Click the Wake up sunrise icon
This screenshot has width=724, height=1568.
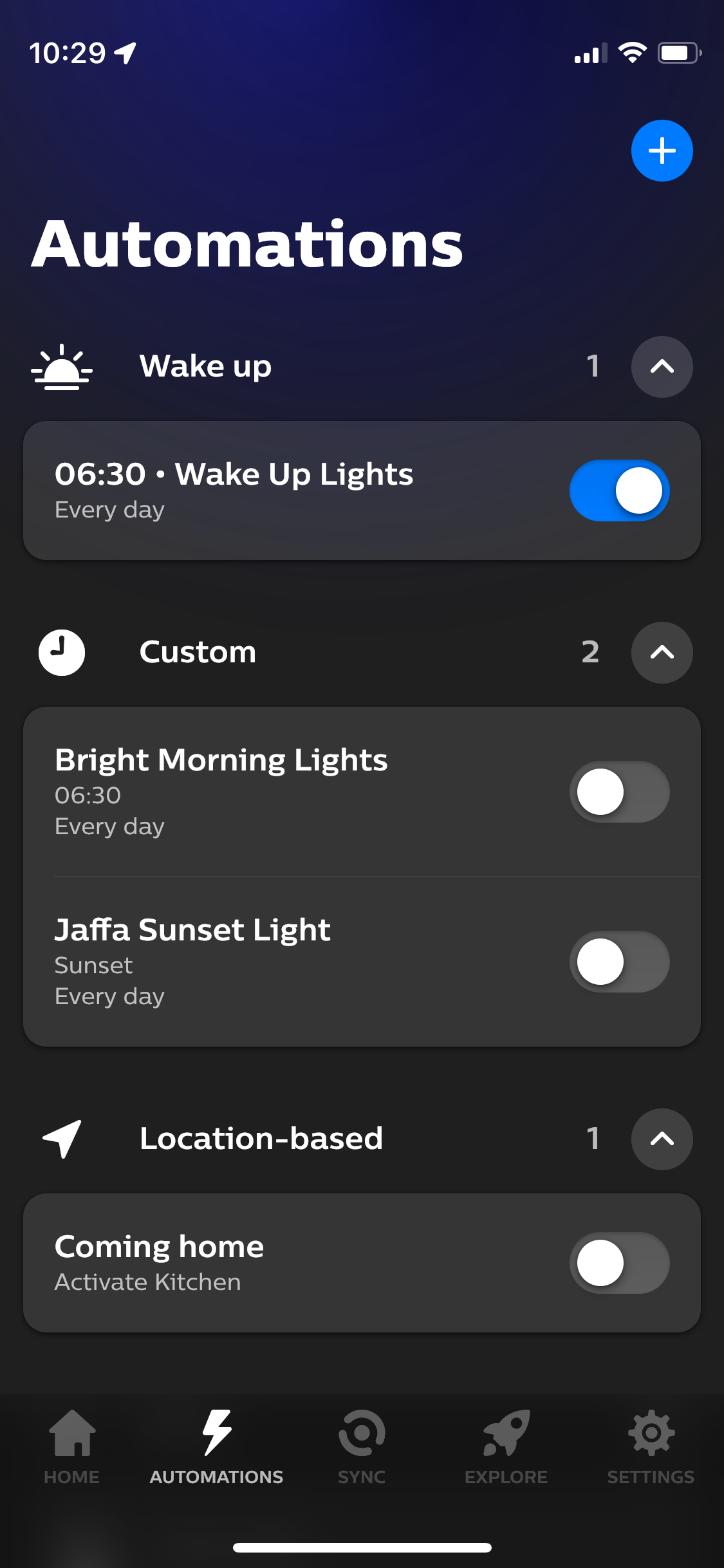tap(62, 367)
